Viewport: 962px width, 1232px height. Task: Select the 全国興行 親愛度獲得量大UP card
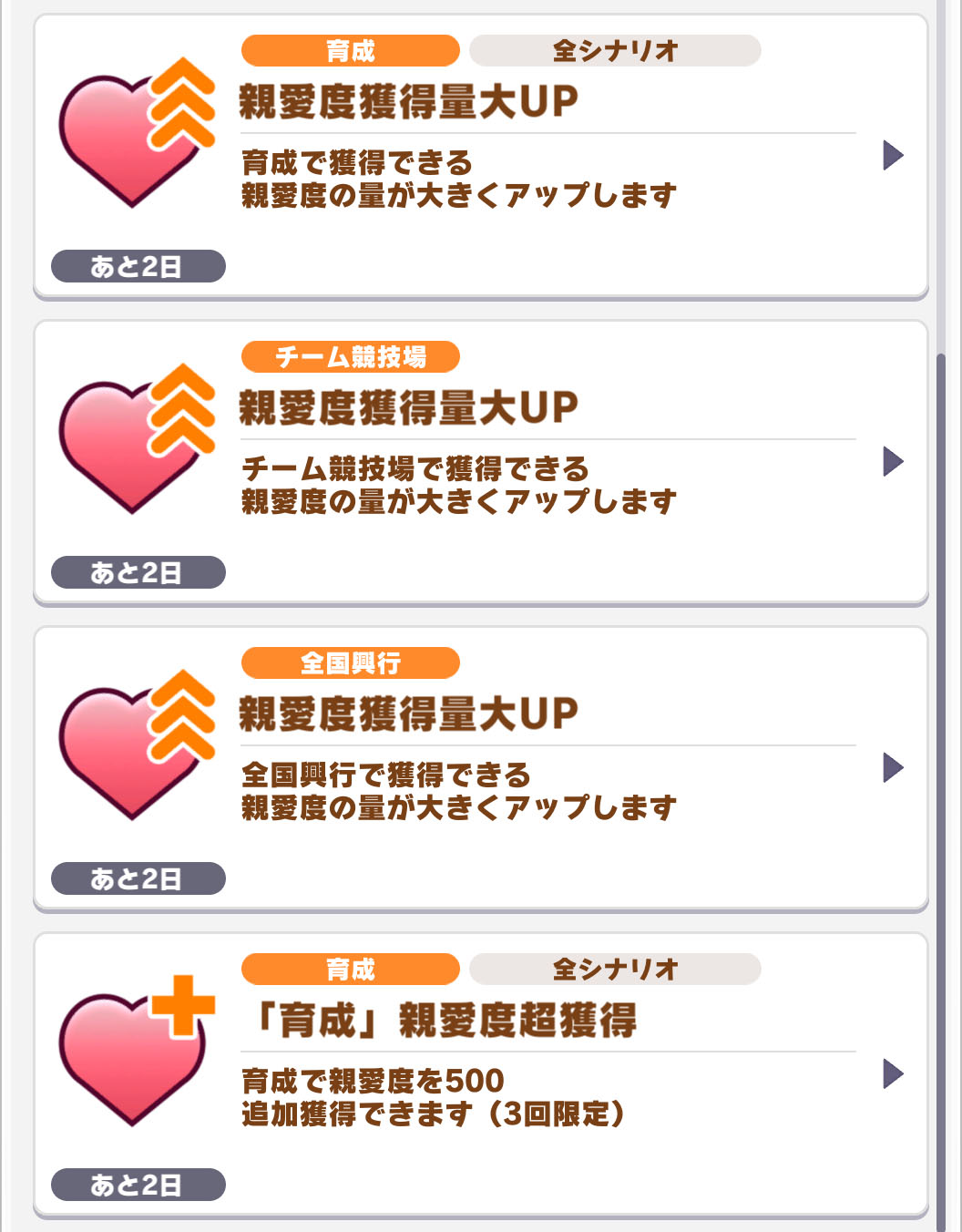click(x=480, y=767)
